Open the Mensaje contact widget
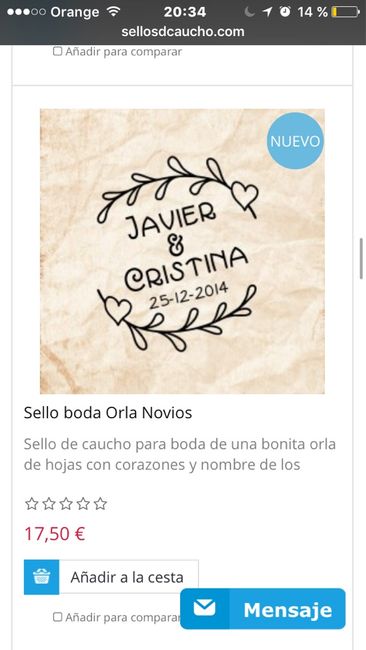The width and height of the screenshot is (366, 650). coord(263,609)
